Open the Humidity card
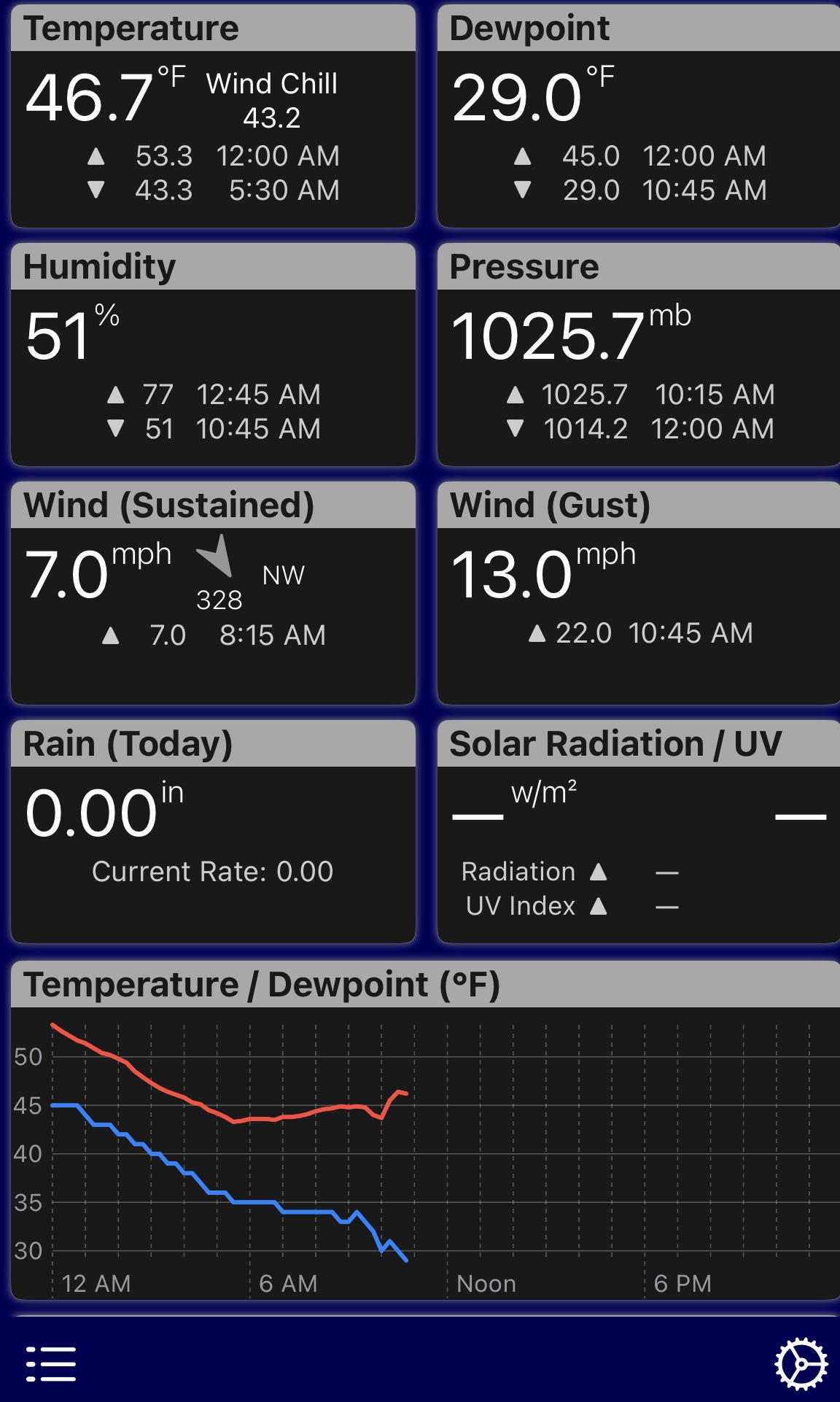This screenshot has width=840, height=1402. pyautogui.click(x=214, y=355)
